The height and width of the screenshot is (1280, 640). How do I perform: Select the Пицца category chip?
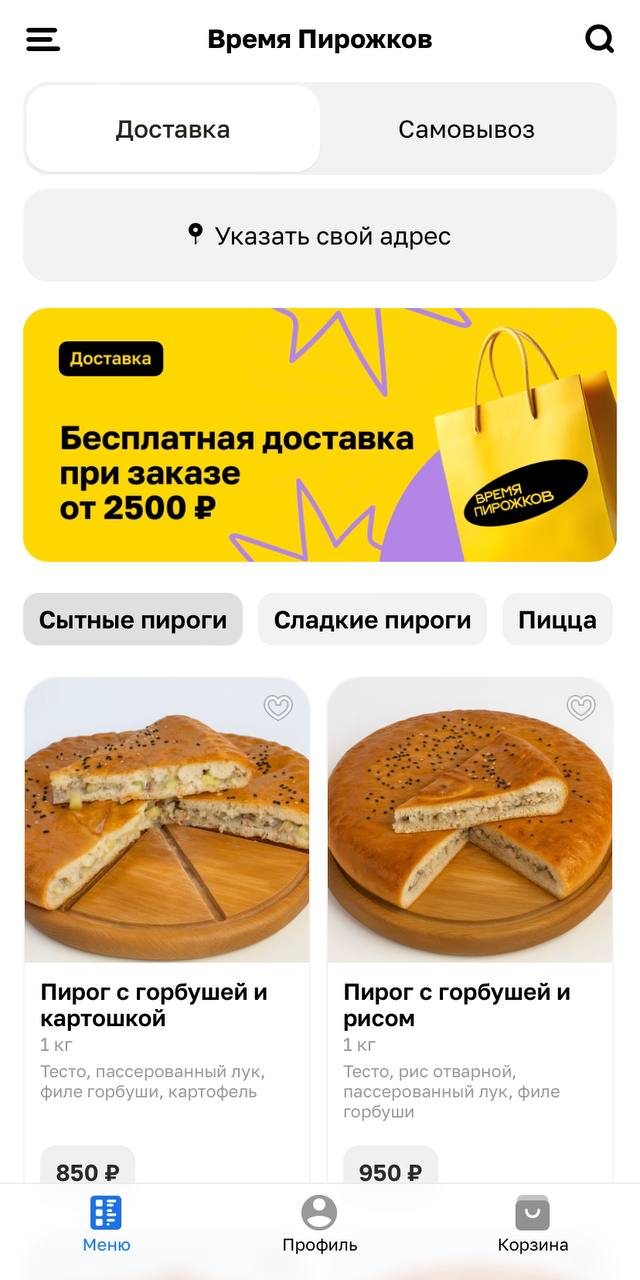[557, 620]
